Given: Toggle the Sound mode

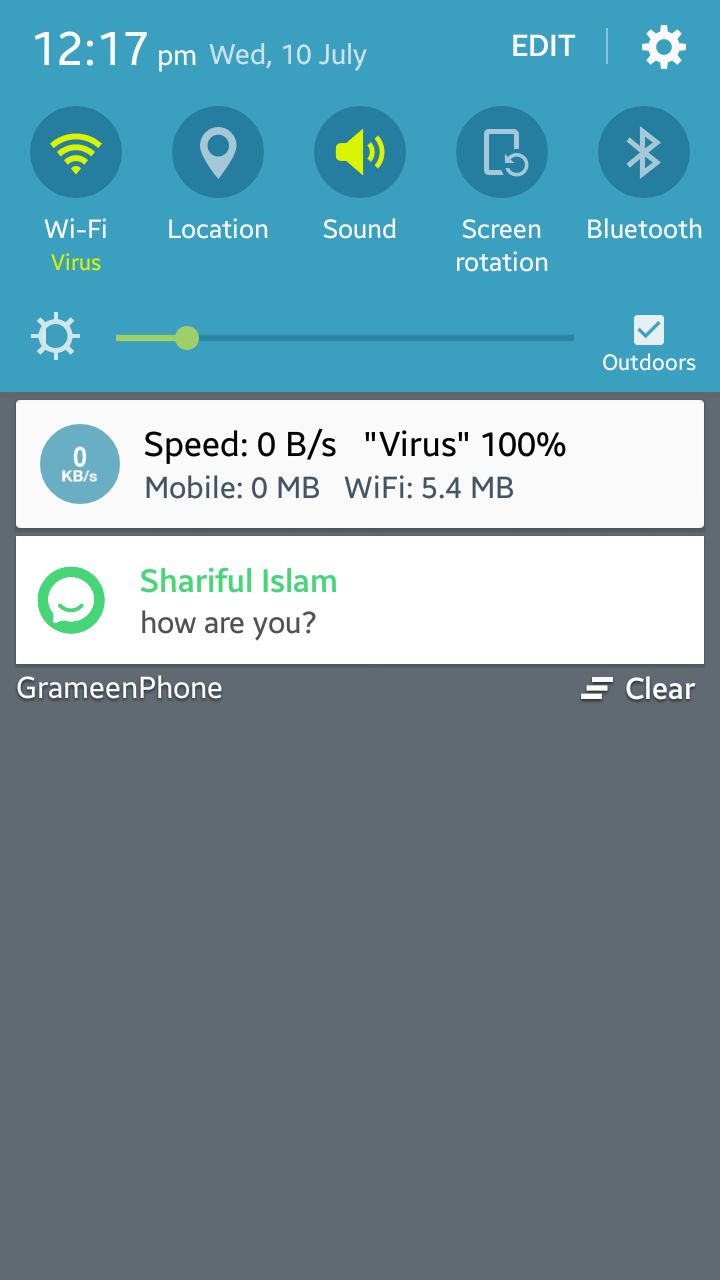Looking at the screenshot, I should click(x=360, y=152).
